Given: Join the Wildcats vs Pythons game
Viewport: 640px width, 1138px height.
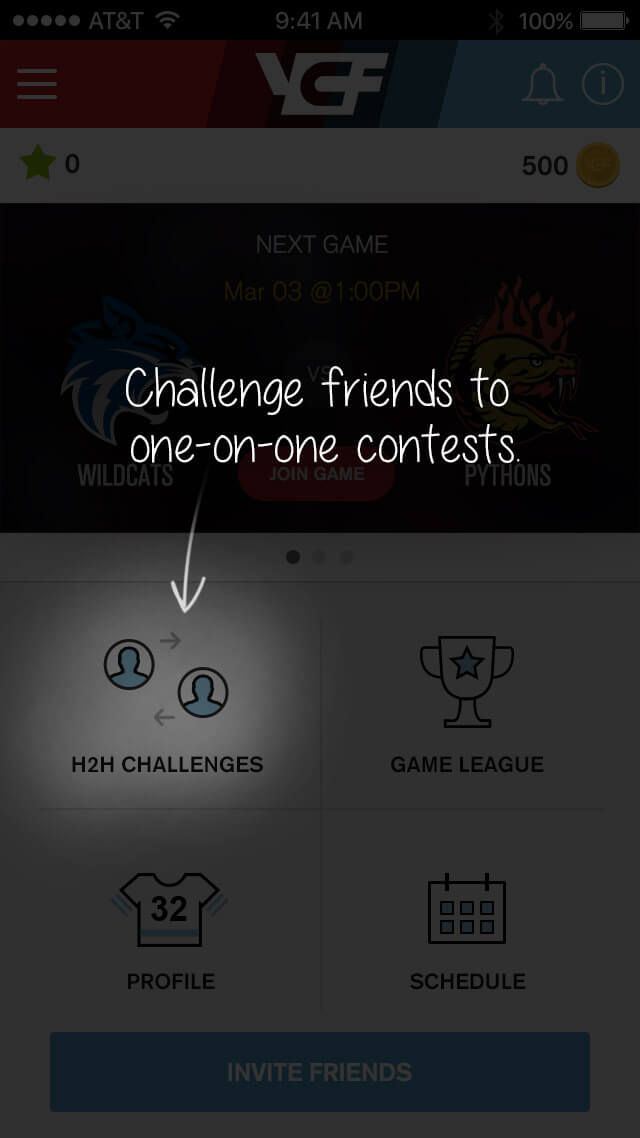Looking at the screenshot, I should pyautogui.click(x=316, y=473).
